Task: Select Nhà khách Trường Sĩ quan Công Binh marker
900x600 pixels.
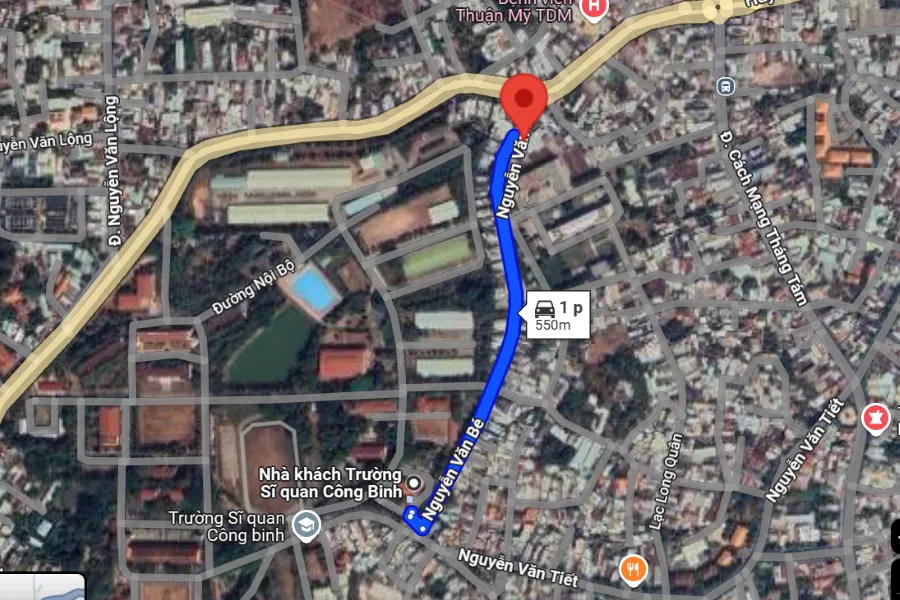Action: pyautogui.click(x=414, y=486)
